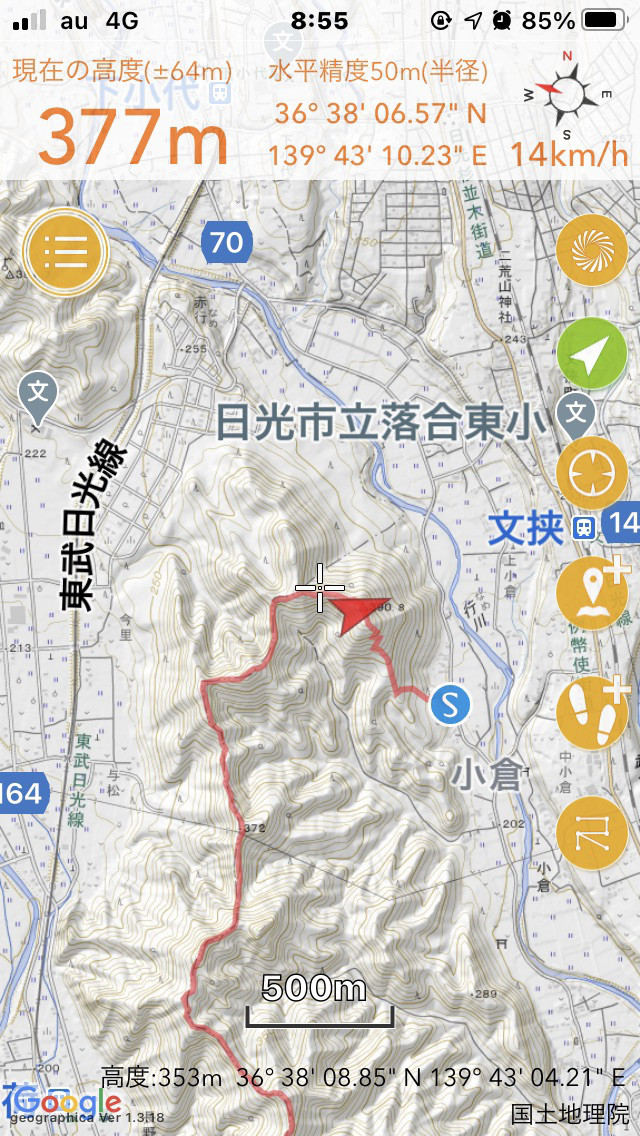Open the route line tool button
The height and width of the screenshot is (1136, 640).
pos(591,832)
